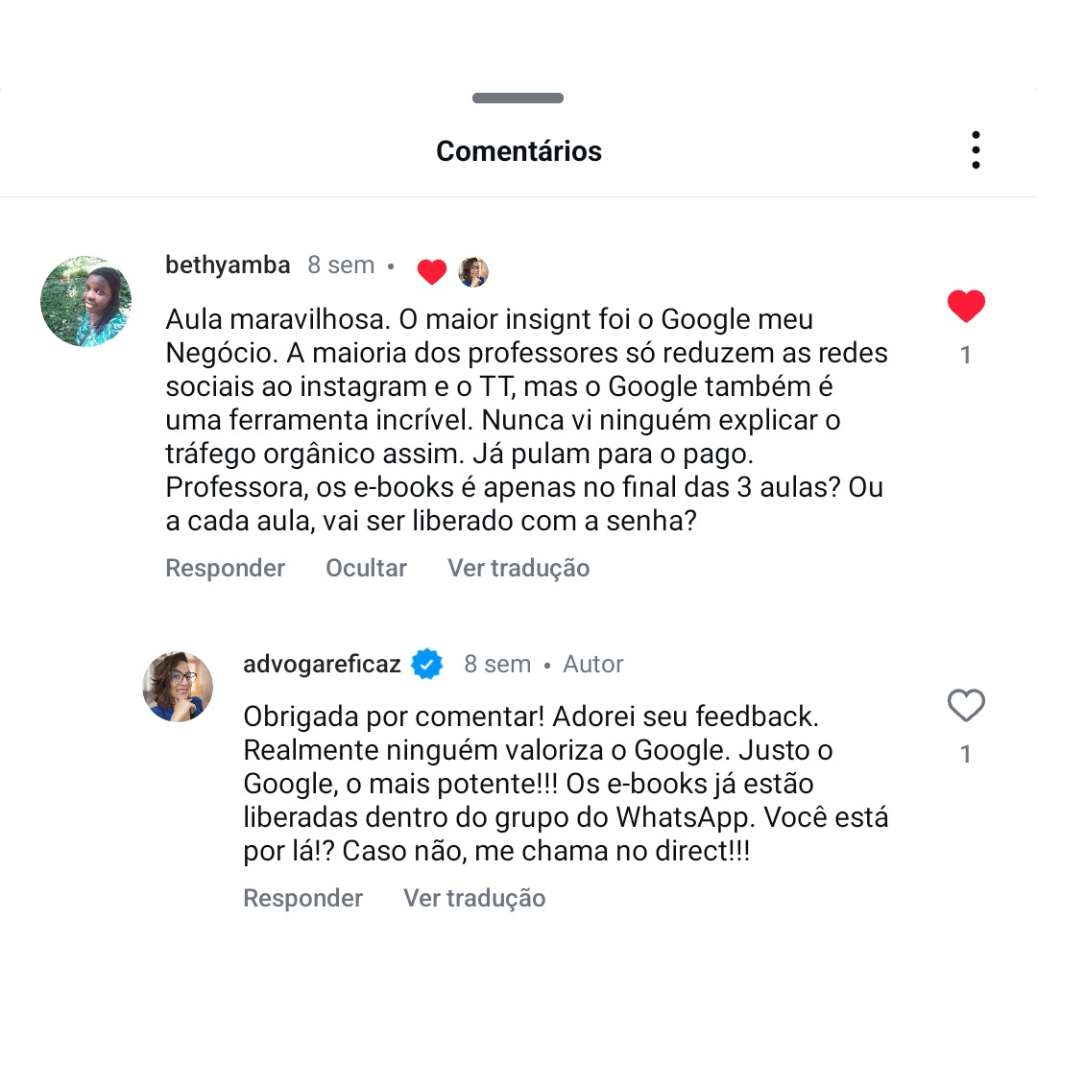Open the advogareficaz username link
This screenshot has height=1080, width=1080.
[322, 664]
